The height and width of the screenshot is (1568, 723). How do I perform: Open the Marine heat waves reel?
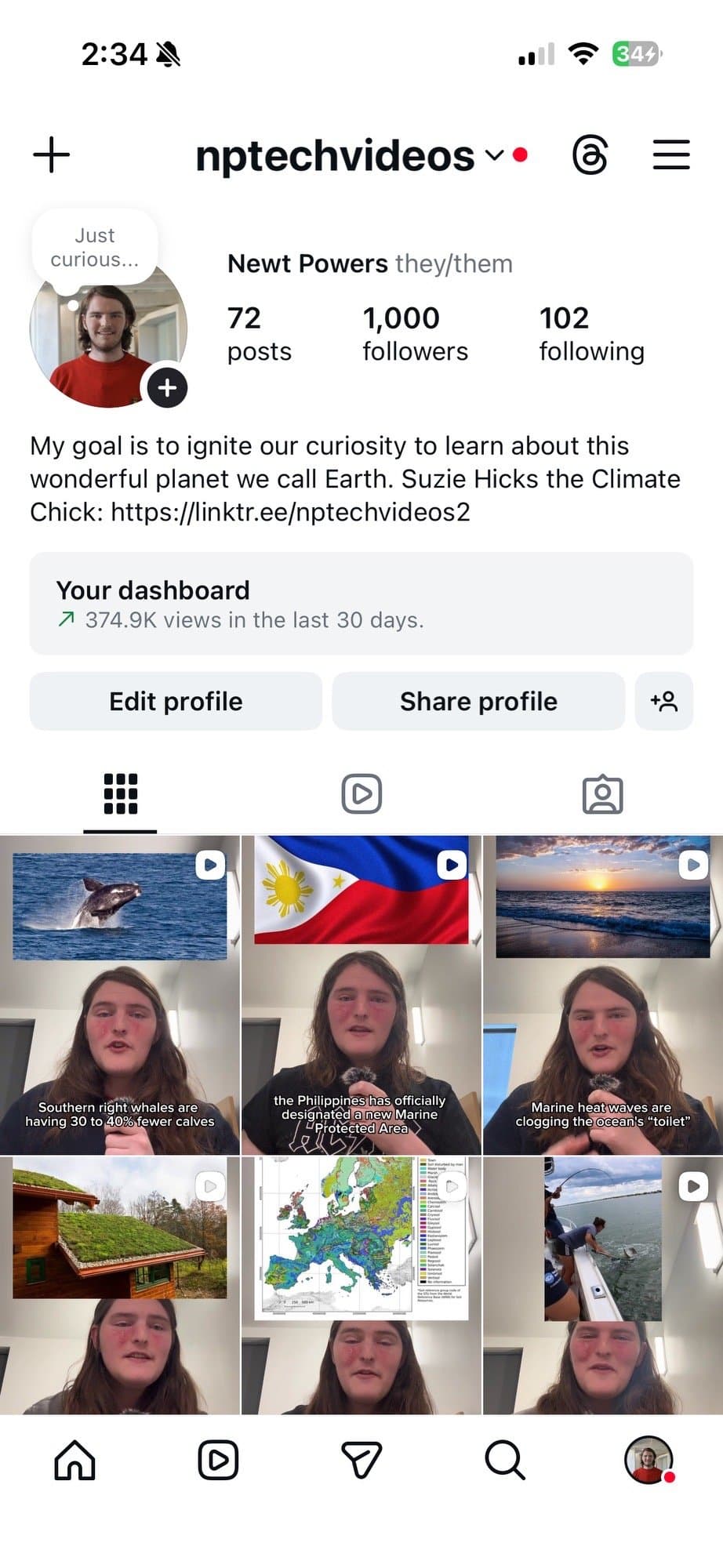click(x=602, y=995)
